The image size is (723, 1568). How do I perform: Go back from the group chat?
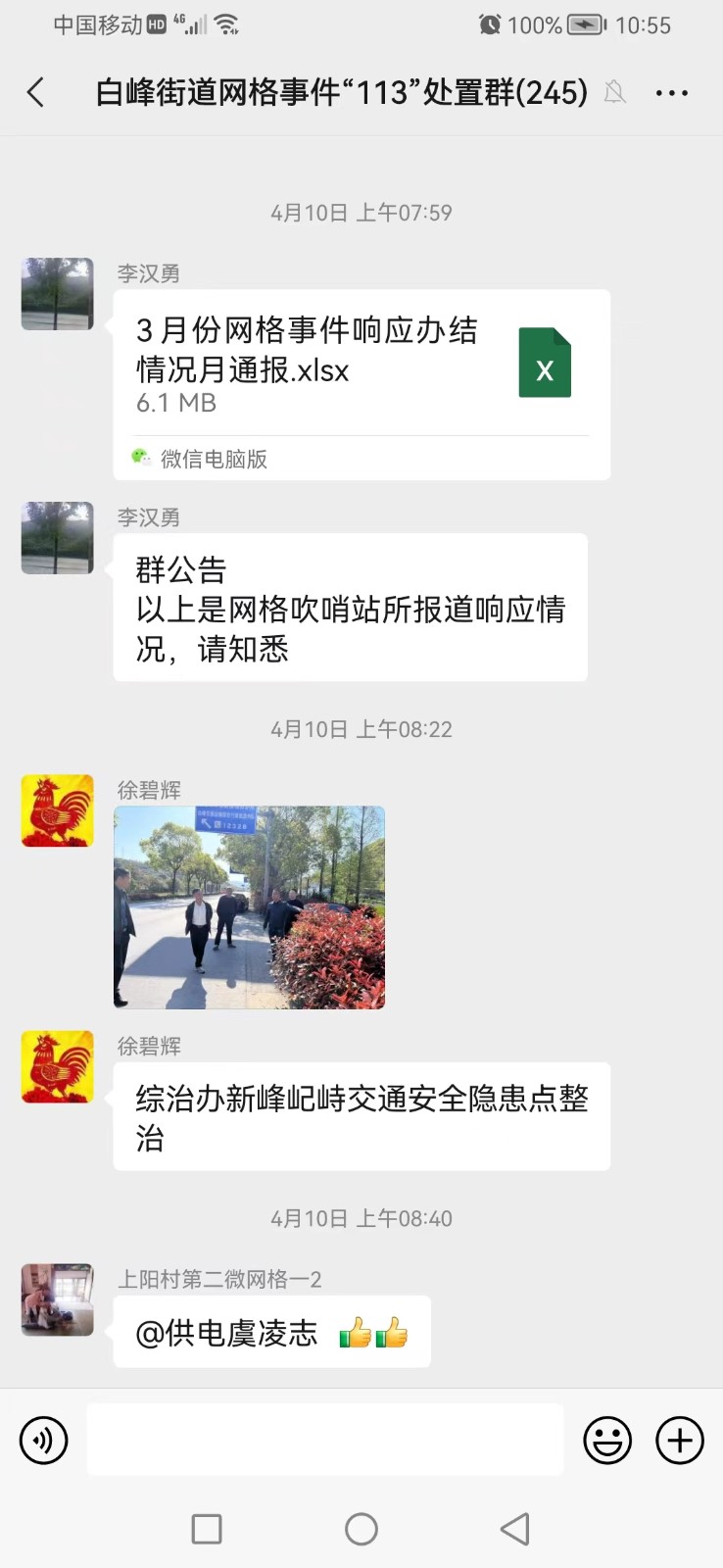click(36, 93)
